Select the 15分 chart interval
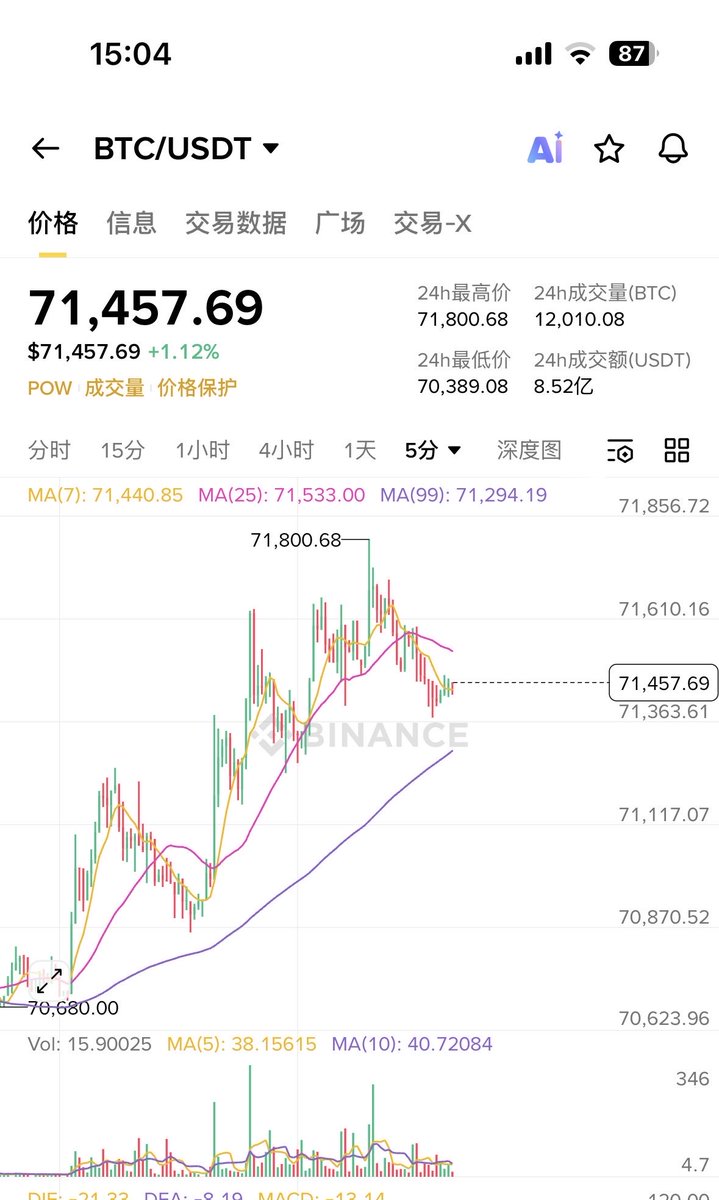 pyautogui.click(x=122, y=451)
